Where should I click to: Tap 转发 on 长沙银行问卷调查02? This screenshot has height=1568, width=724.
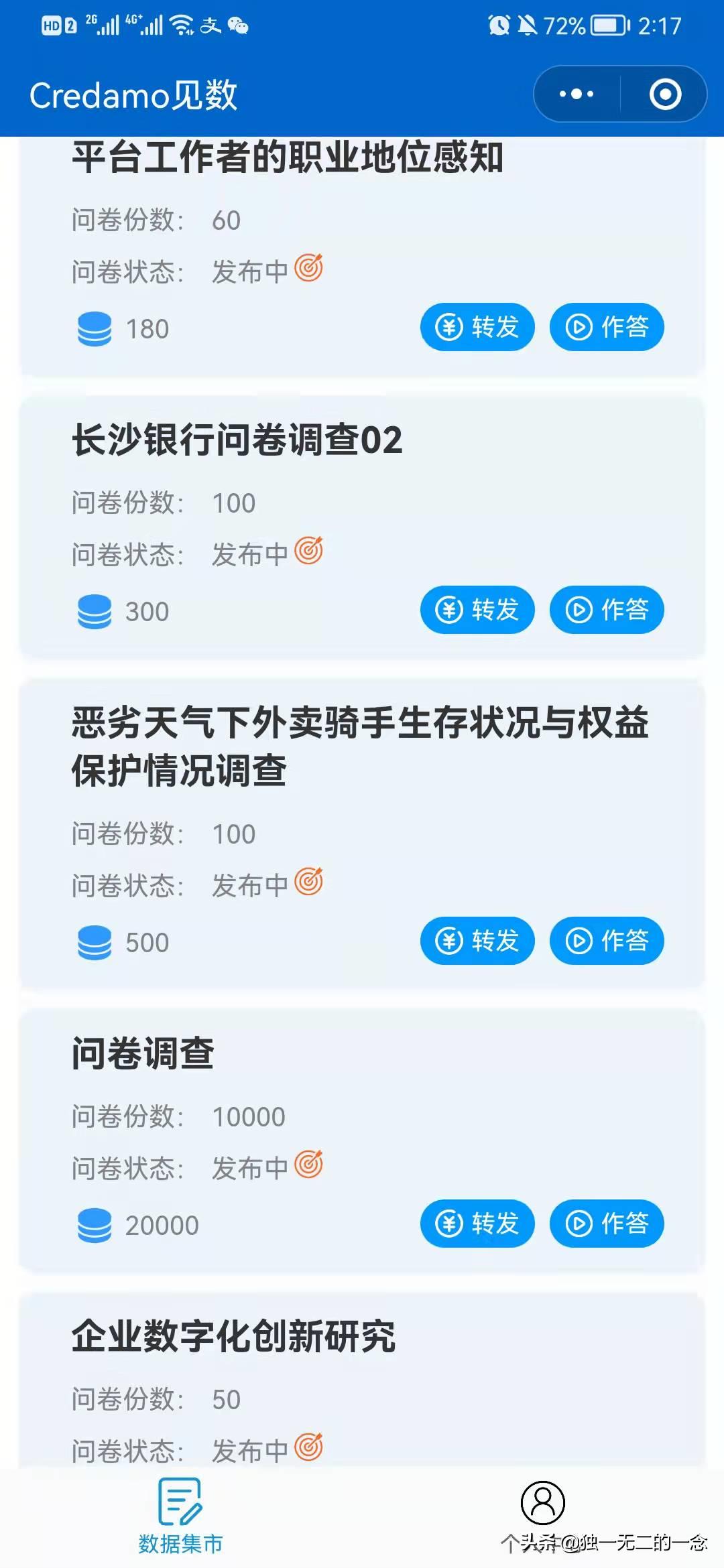pos(477,610)
